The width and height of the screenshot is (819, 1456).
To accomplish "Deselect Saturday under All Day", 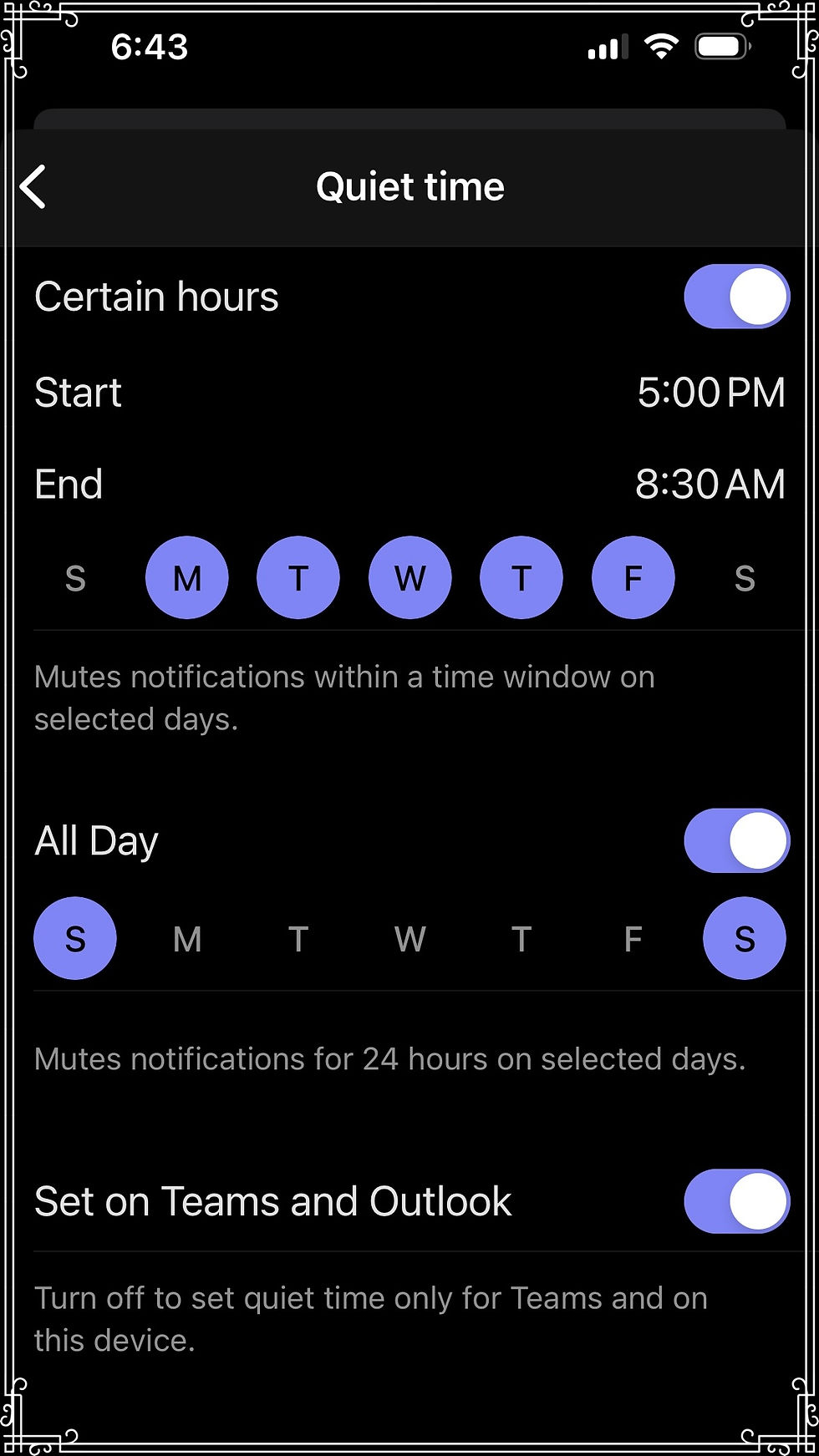I will (x=745, y=939).
